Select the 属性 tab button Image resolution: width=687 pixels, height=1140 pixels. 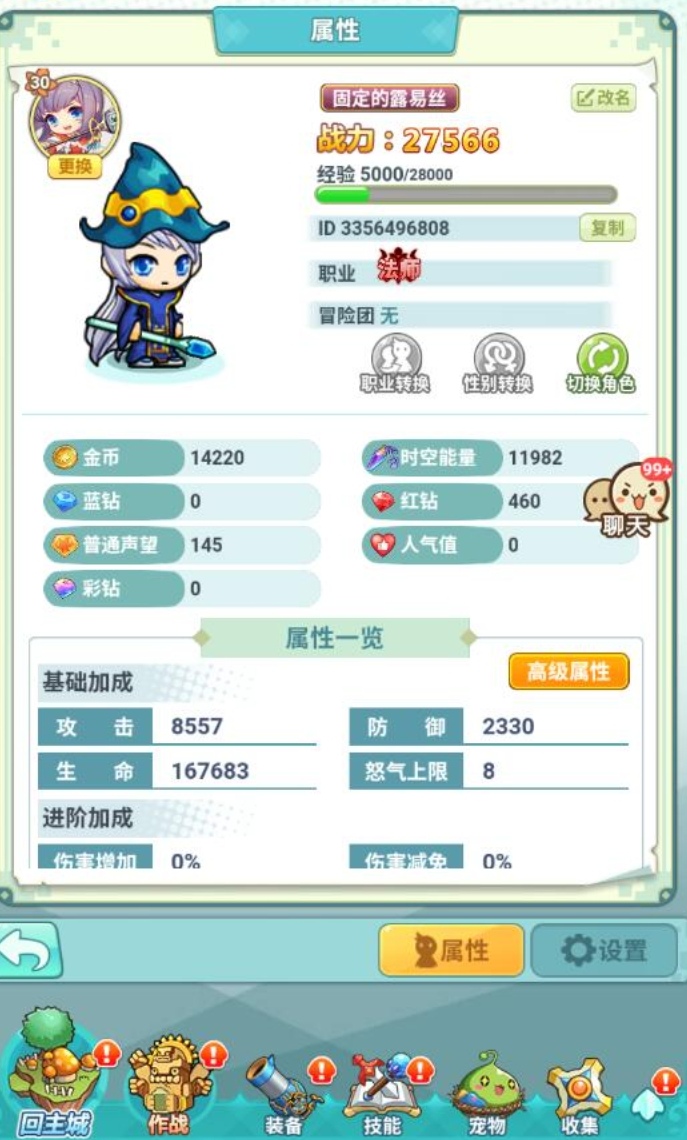click(x=451, y=950)
